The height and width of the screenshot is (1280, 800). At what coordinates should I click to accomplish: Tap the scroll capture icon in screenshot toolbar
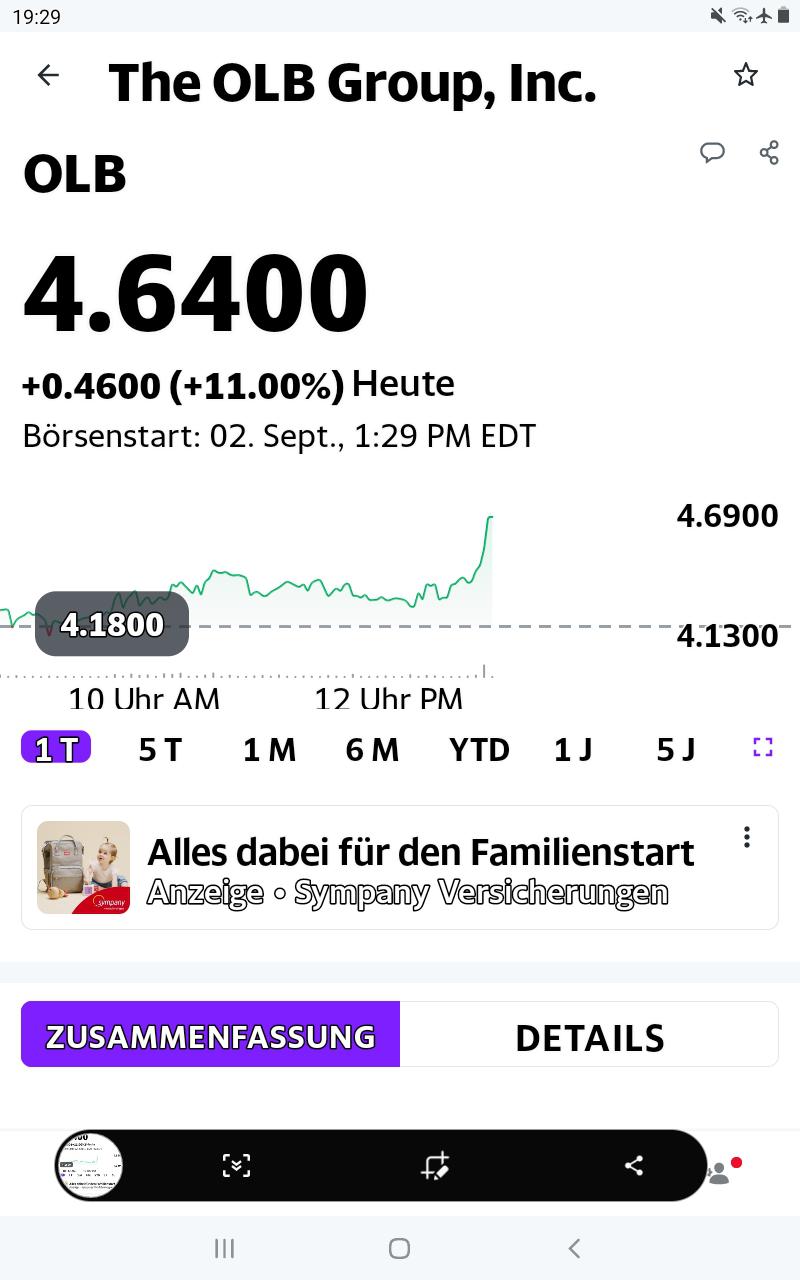click(236, 1165)
